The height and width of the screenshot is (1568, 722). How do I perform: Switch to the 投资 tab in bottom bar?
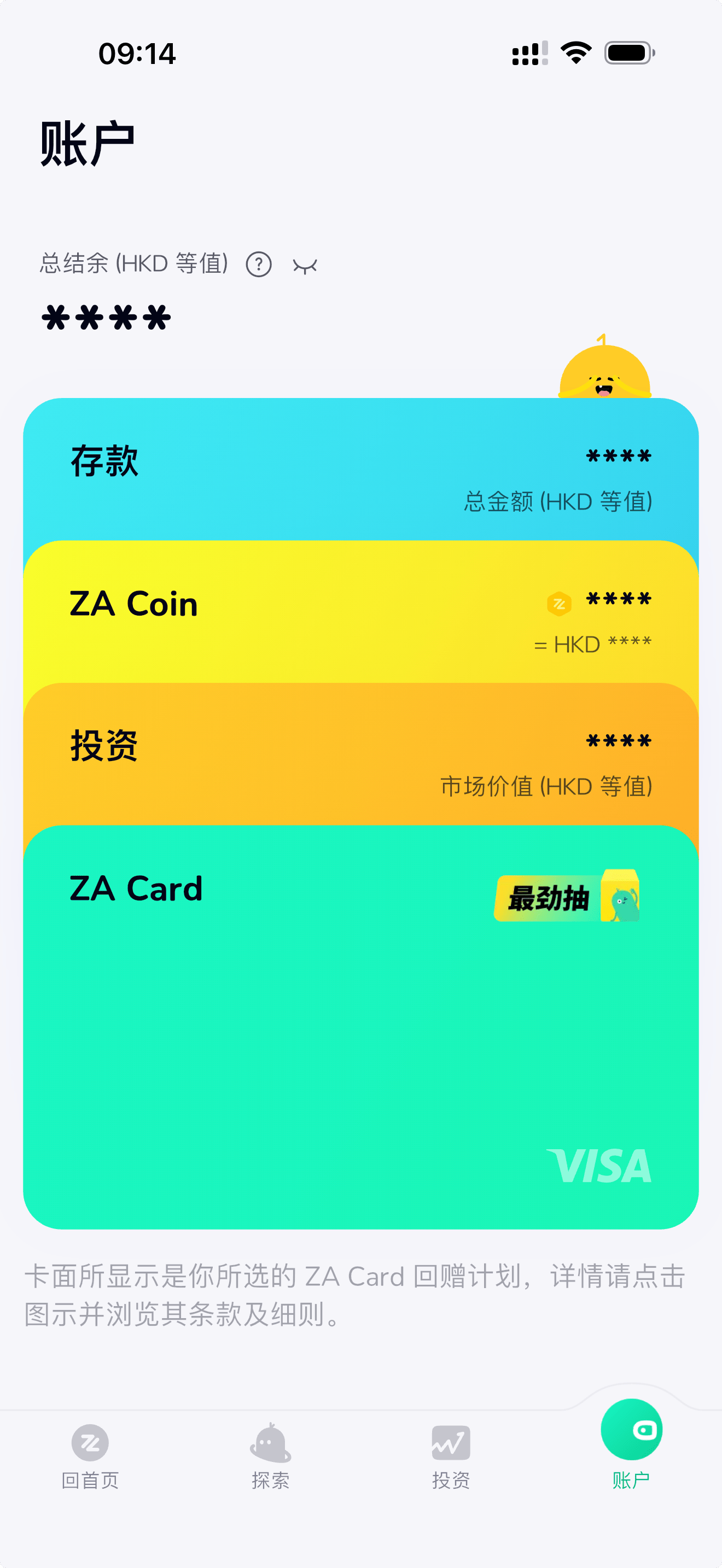point(451,1456)
